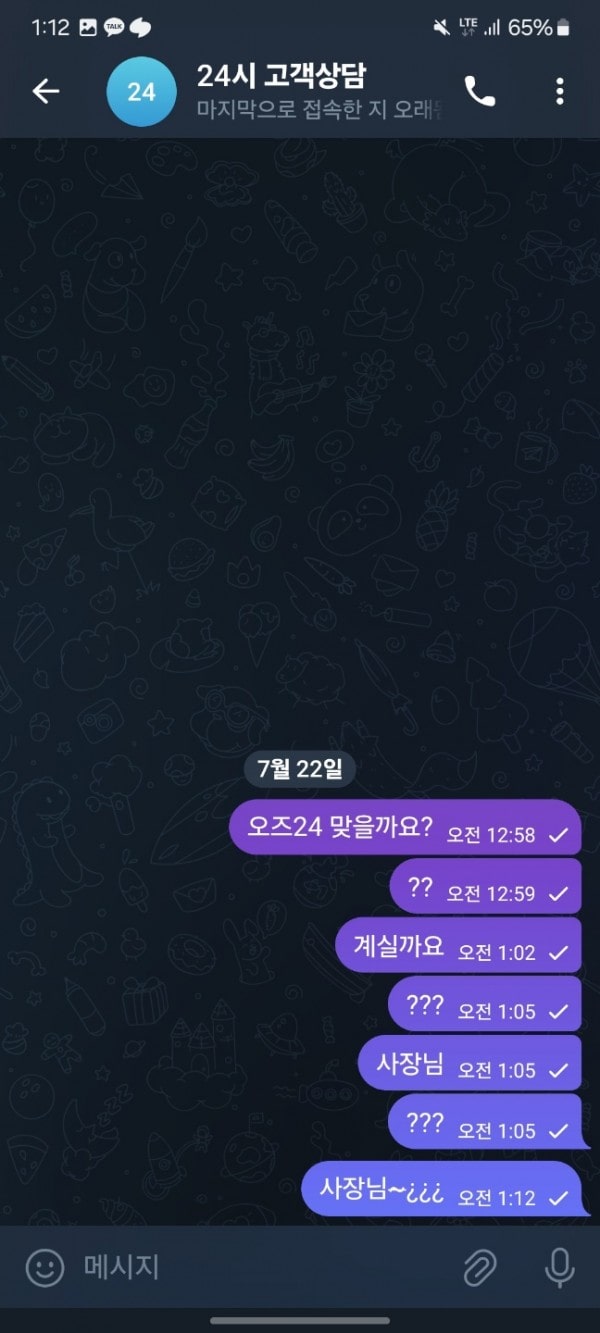The image size is (600, 1333).
Task: Tap the 7월 22일 date chip
Action: click(x=300, y=769)
